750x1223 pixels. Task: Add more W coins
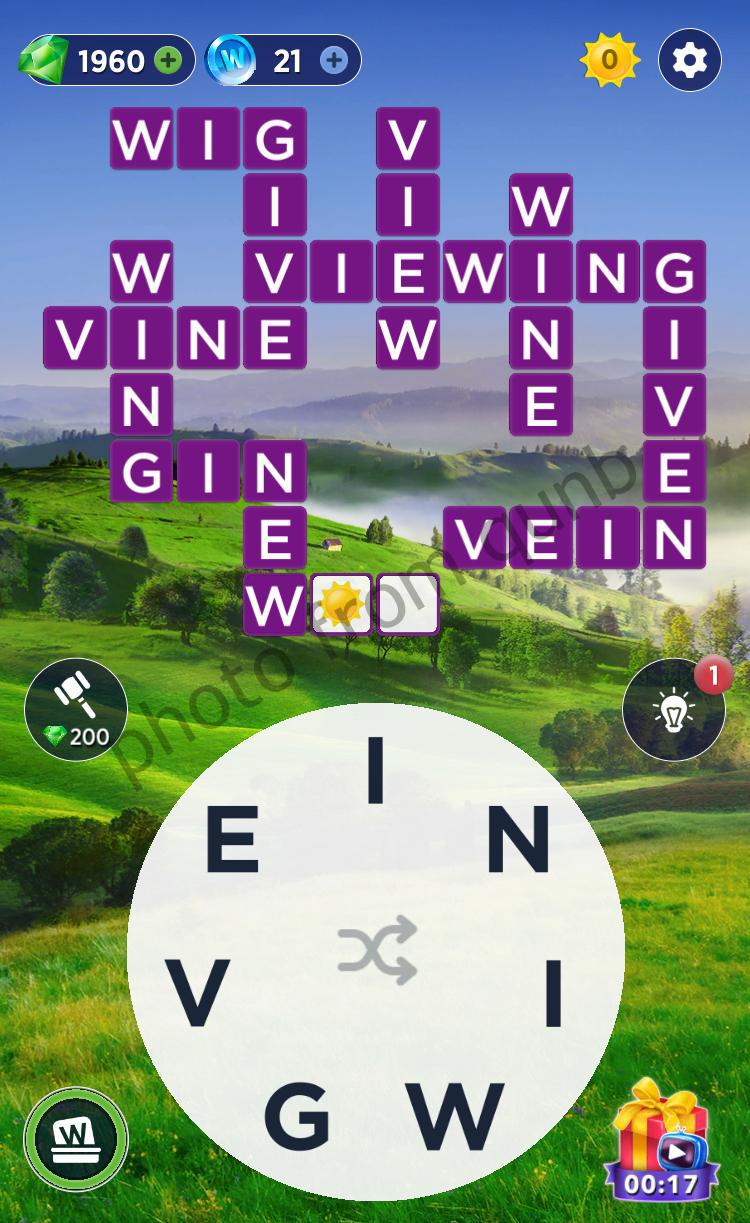coord(334,61)
